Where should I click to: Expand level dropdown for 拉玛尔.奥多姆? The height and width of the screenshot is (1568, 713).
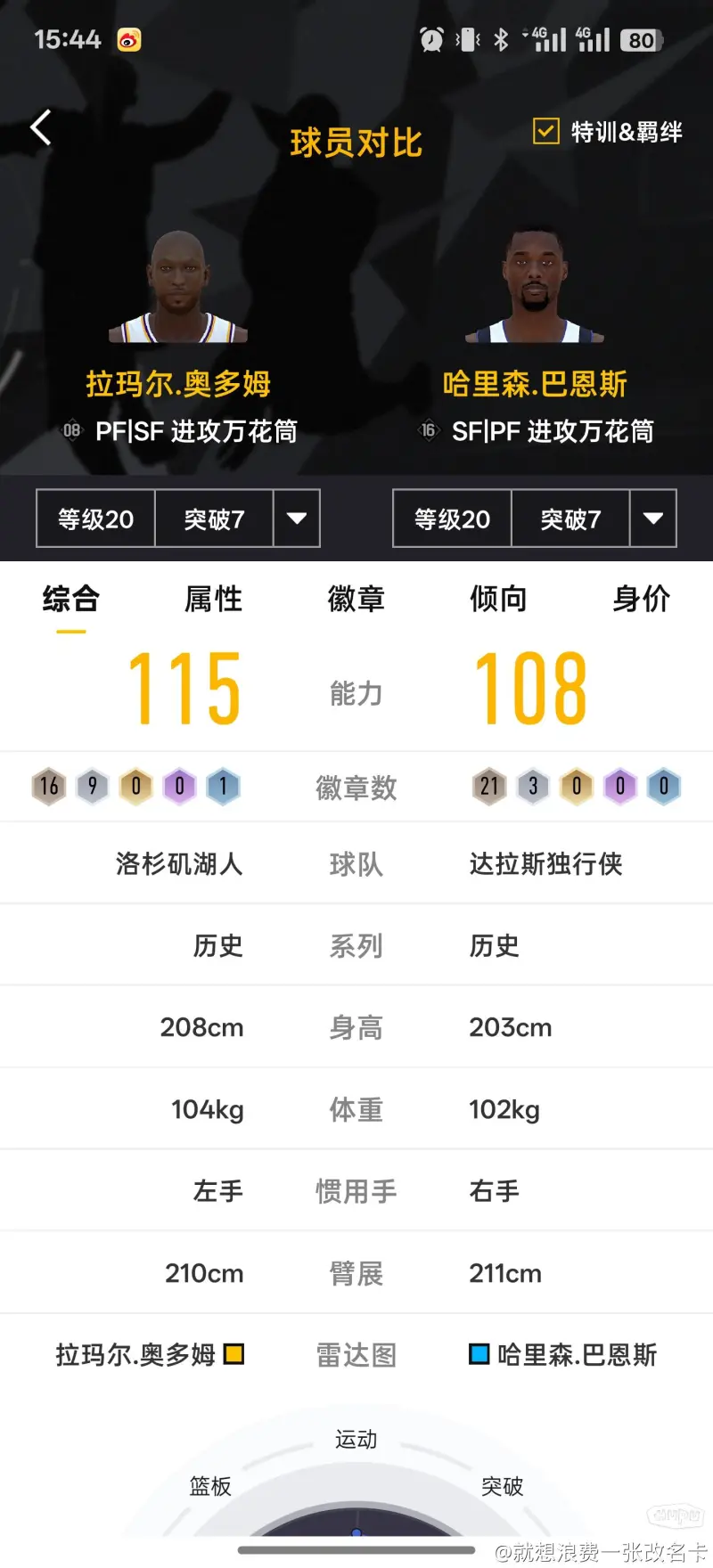(x=297, y=519)
